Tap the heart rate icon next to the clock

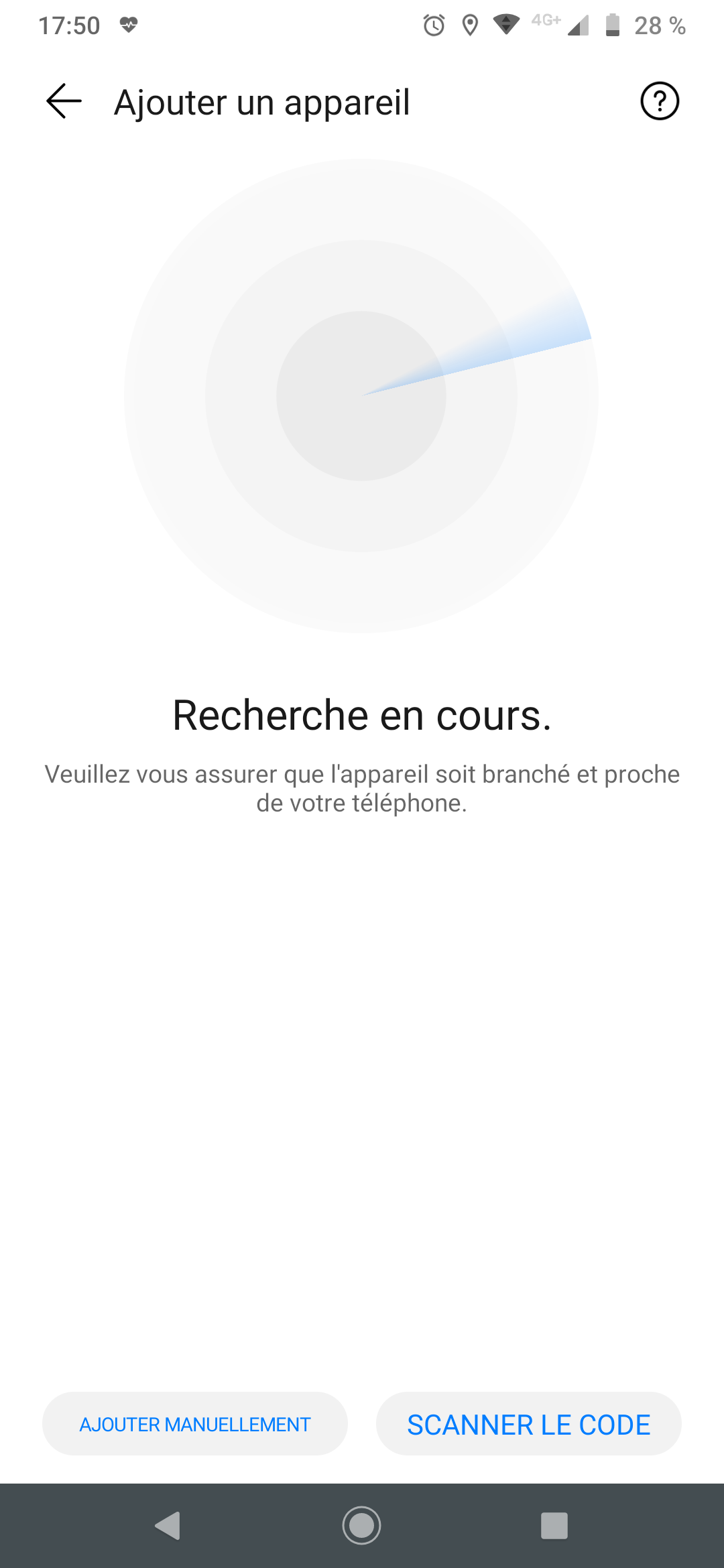tap(127, 25)
